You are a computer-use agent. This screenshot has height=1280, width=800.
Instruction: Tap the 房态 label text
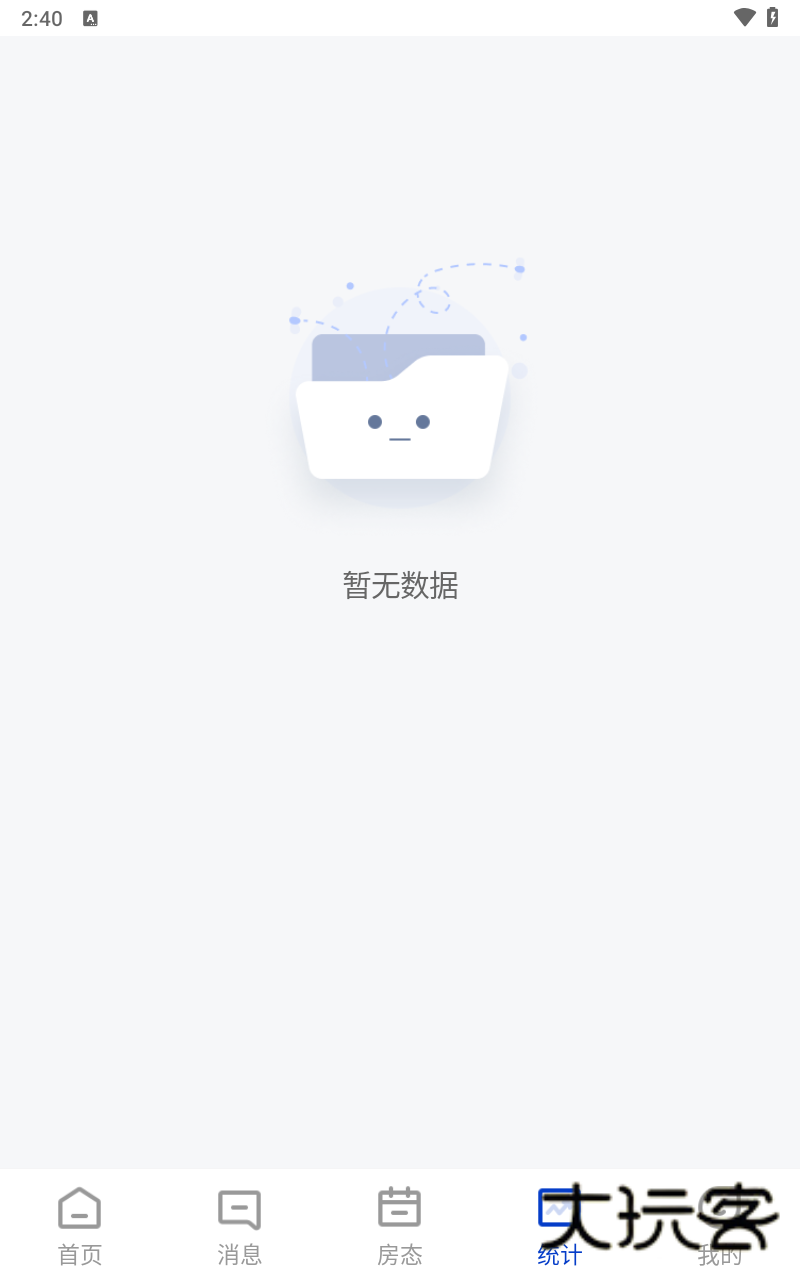[400, 1254]
